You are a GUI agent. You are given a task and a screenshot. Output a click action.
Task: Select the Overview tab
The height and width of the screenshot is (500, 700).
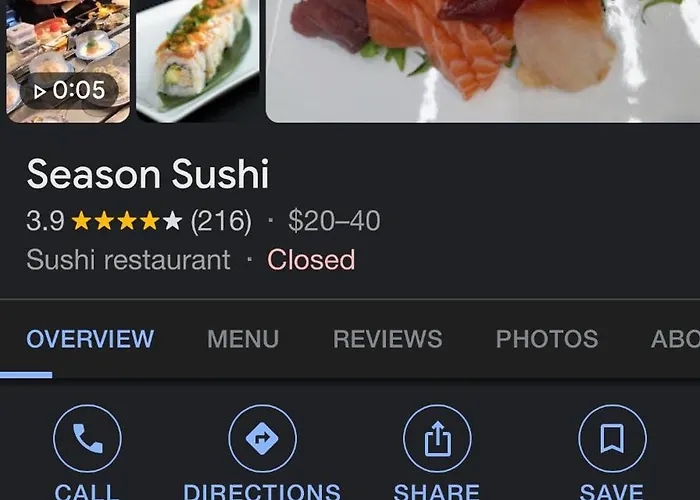[x=90, y=339]
